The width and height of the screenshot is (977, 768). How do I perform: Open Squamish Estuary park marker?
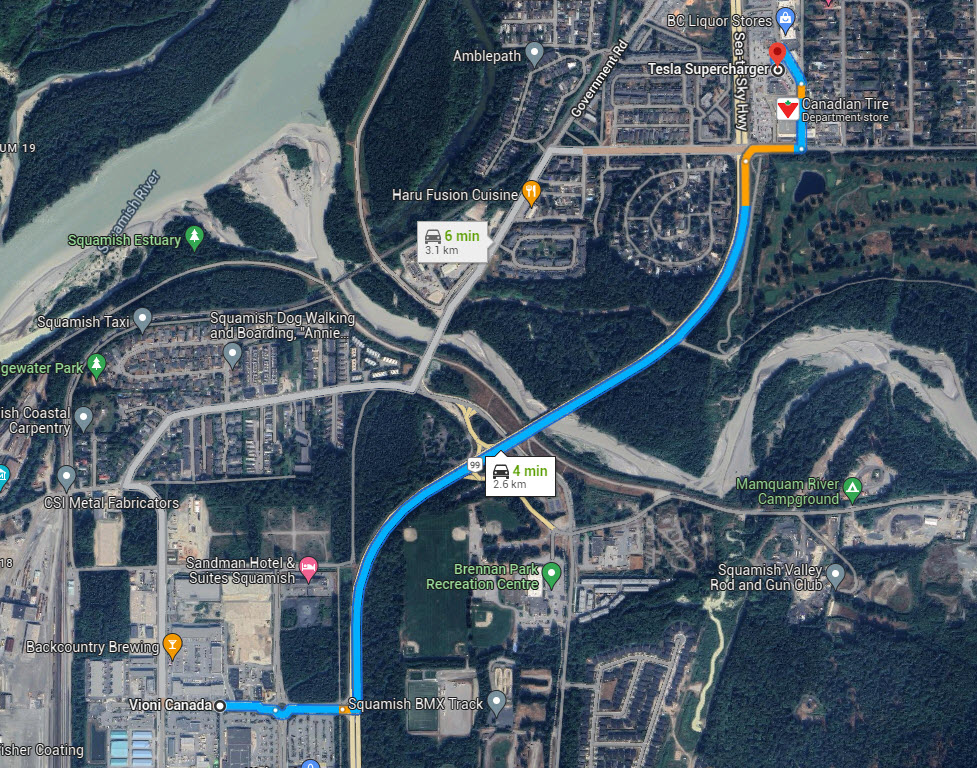point(195,238)
